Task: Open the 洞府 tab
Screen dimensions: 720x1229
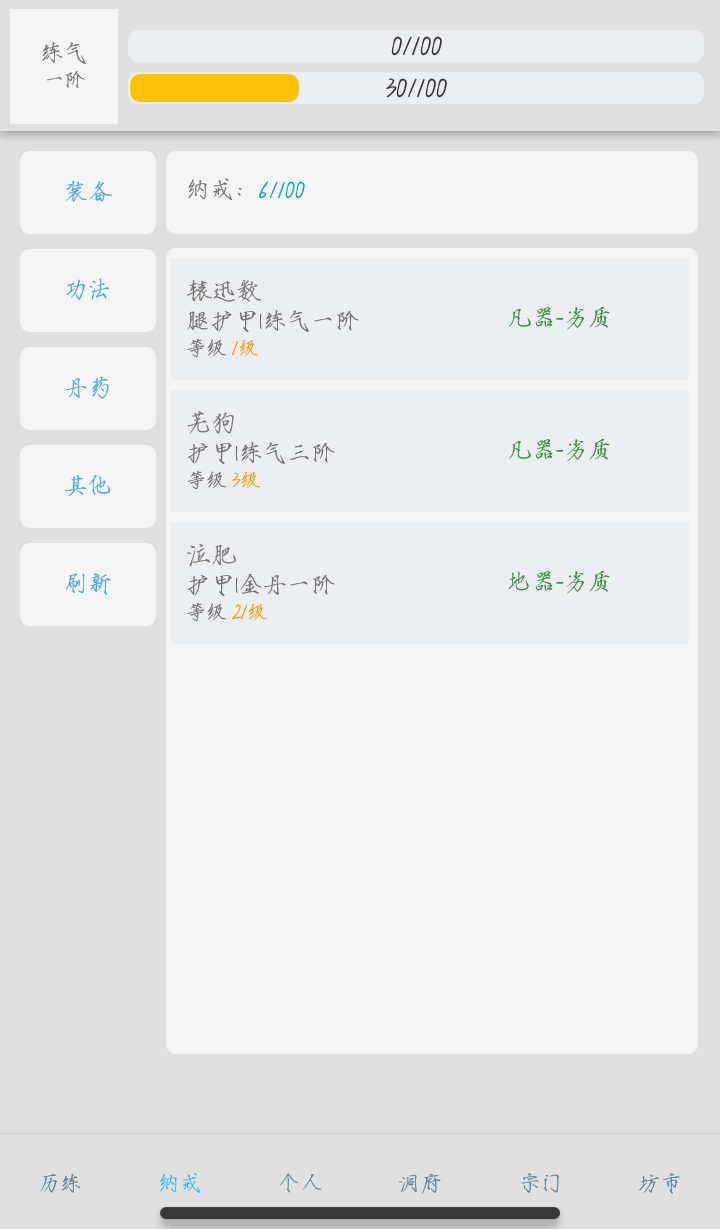Action: tap(420, 1183)
